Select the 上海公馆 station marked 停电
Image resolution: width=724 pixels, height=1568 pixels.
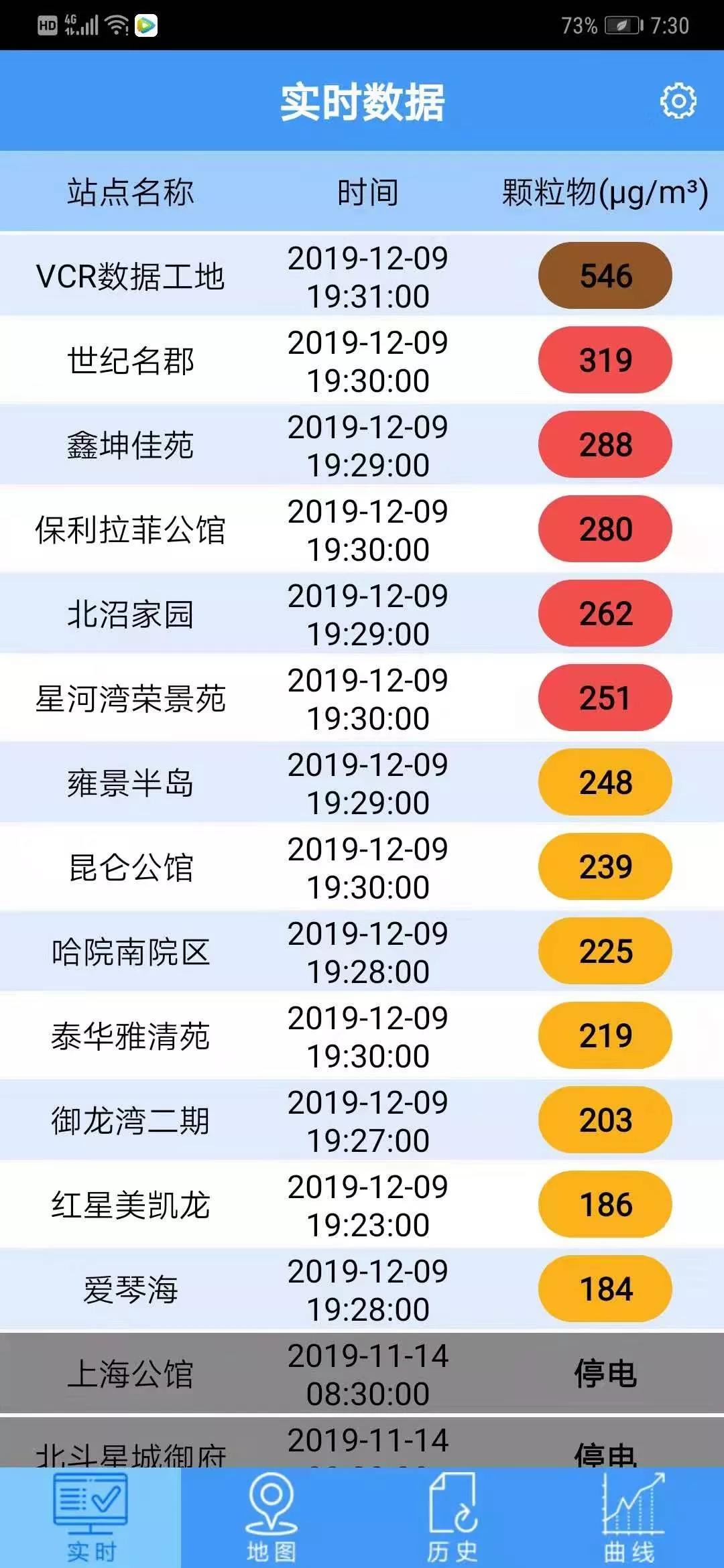pyautogui.click(x=130, y=1374)
